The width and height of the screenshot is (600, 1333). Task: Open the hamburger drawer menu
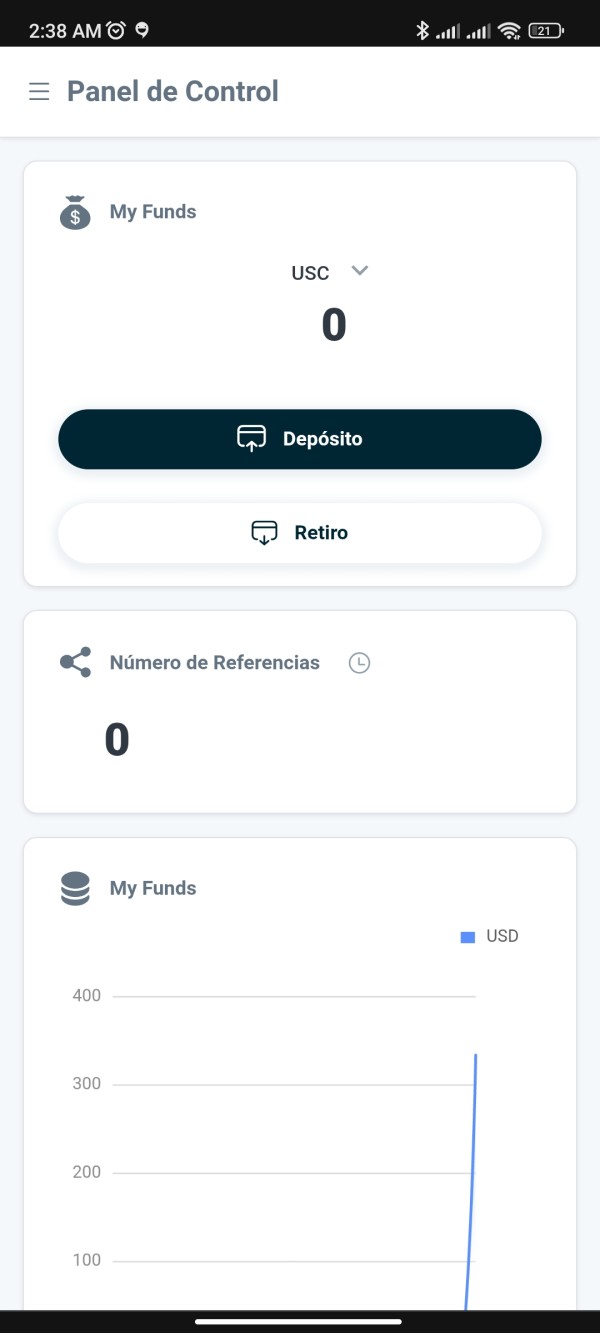coord(39,92)
